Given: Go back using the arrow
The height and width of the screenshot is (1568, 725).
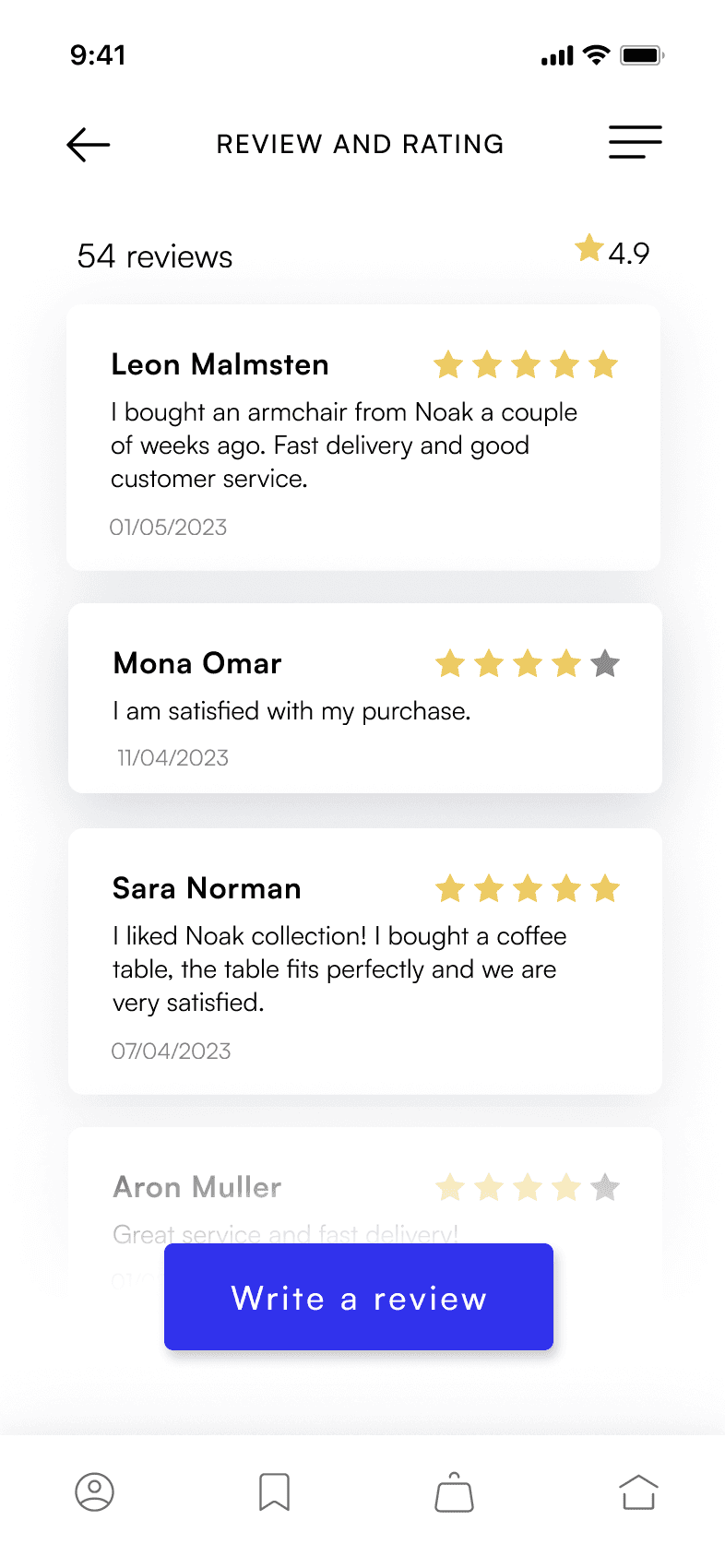Looking at the screenshot, I should 89,145.
